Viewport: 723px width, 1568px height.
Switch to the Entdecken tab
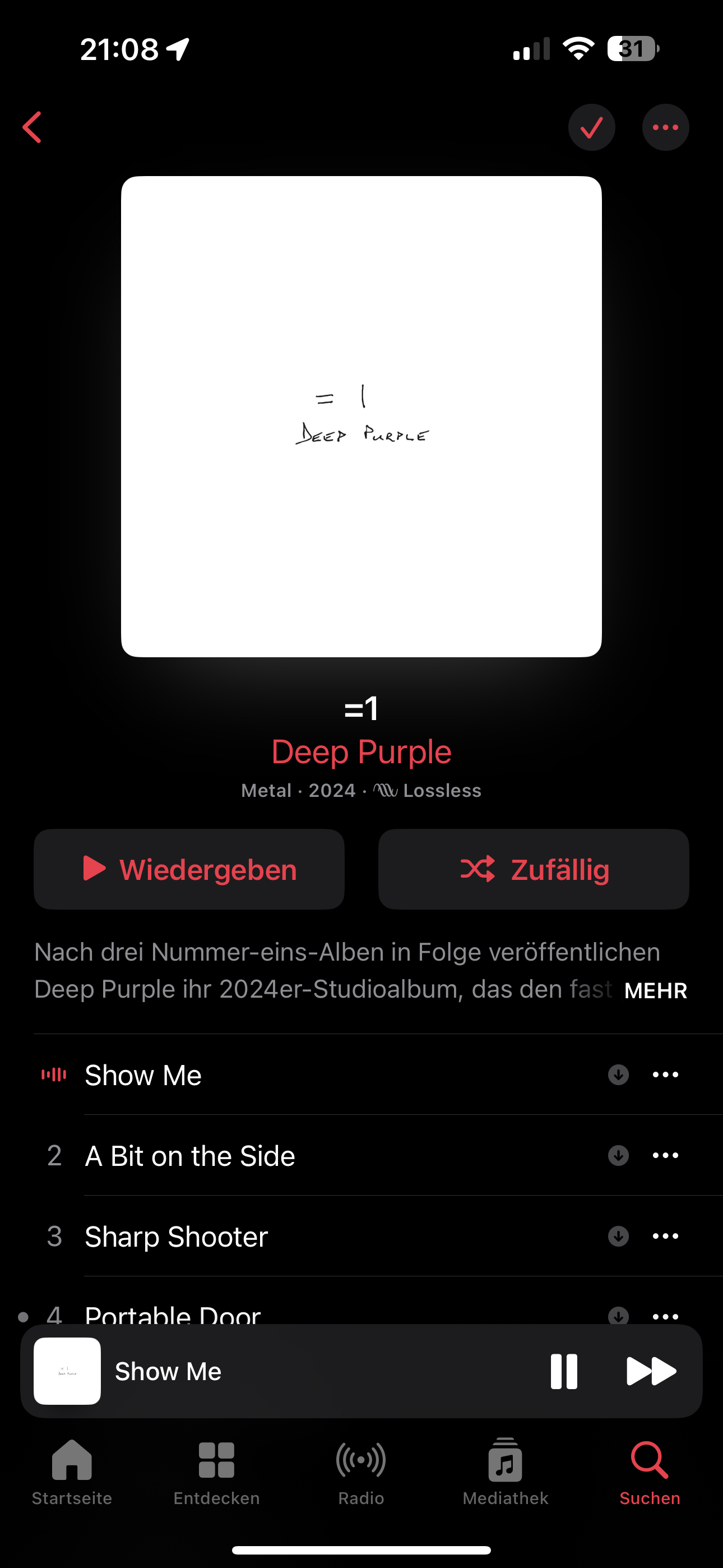point(217,1470)
